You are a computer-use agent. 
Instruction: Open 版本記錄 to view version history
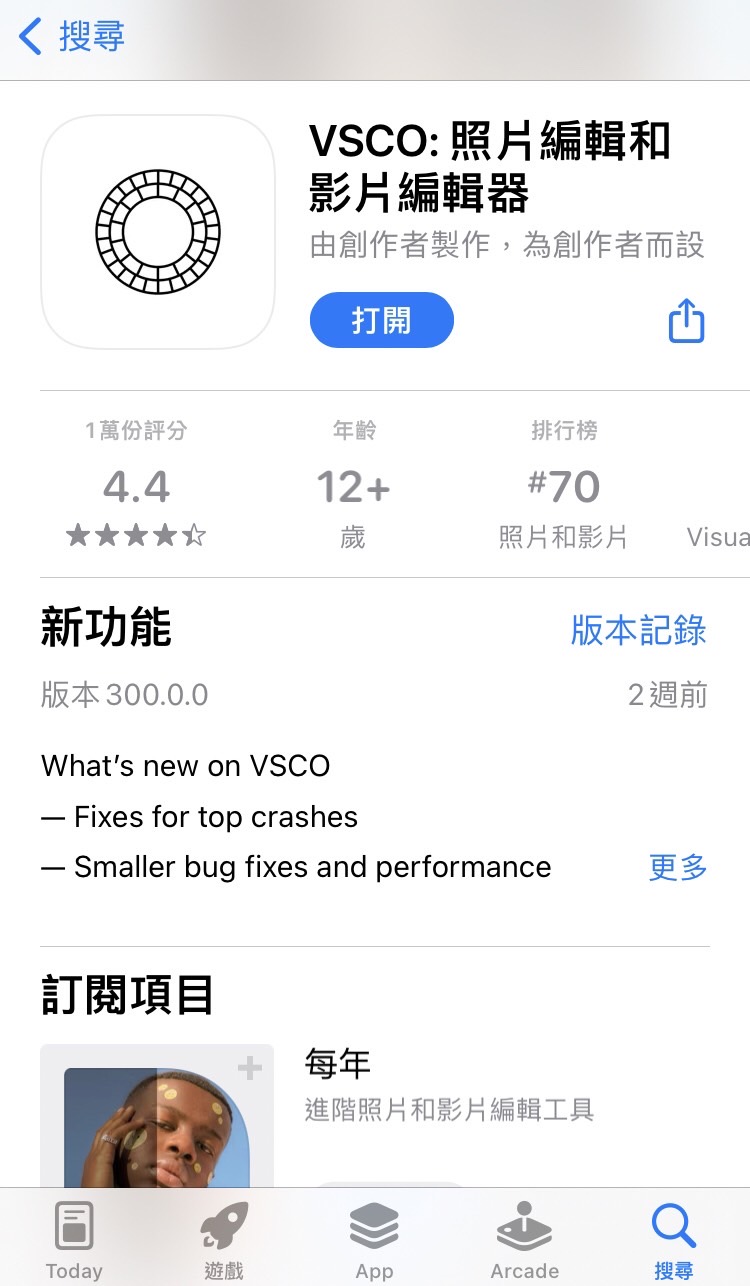[x=638, y=631]
